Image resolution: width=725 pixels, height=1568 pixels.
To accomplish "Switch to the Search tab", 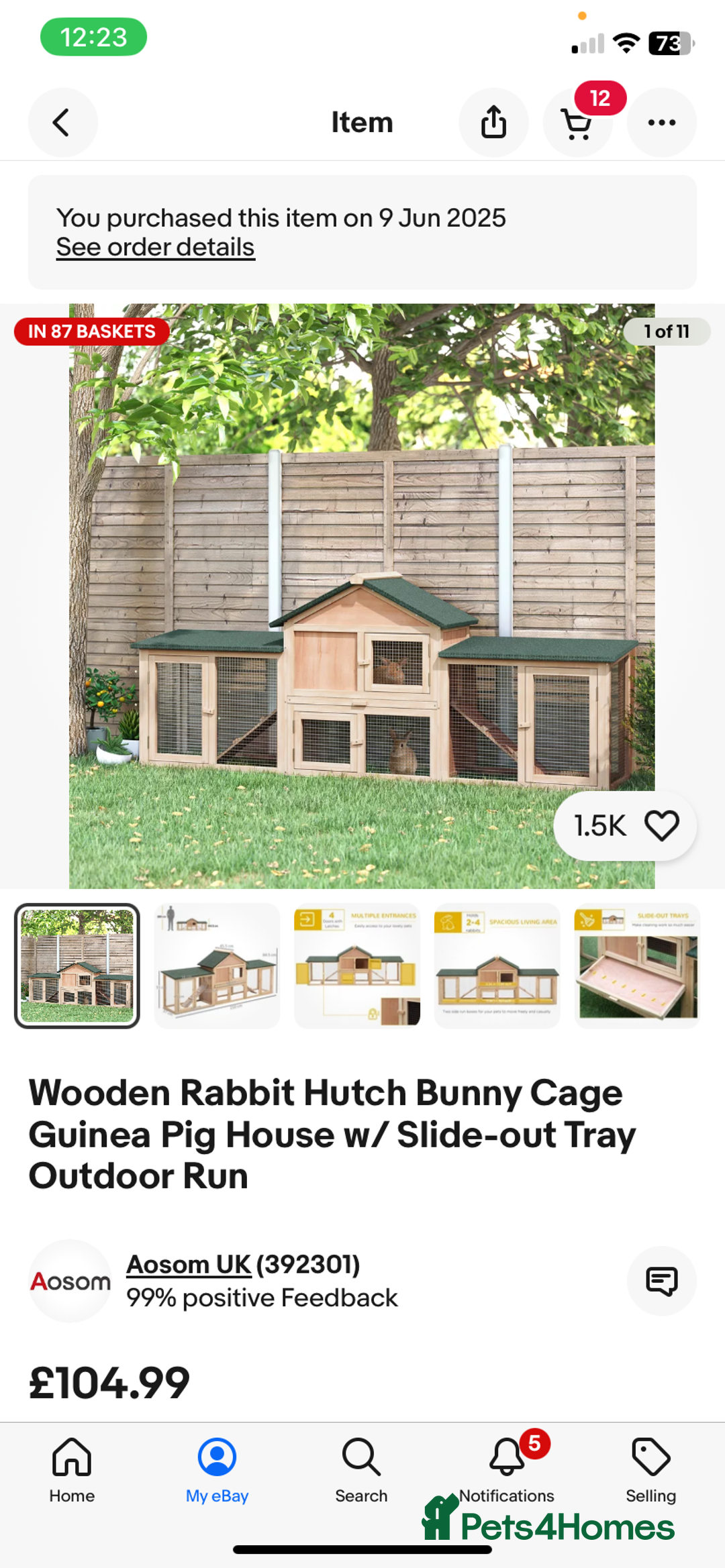I will pos(361,1469).
